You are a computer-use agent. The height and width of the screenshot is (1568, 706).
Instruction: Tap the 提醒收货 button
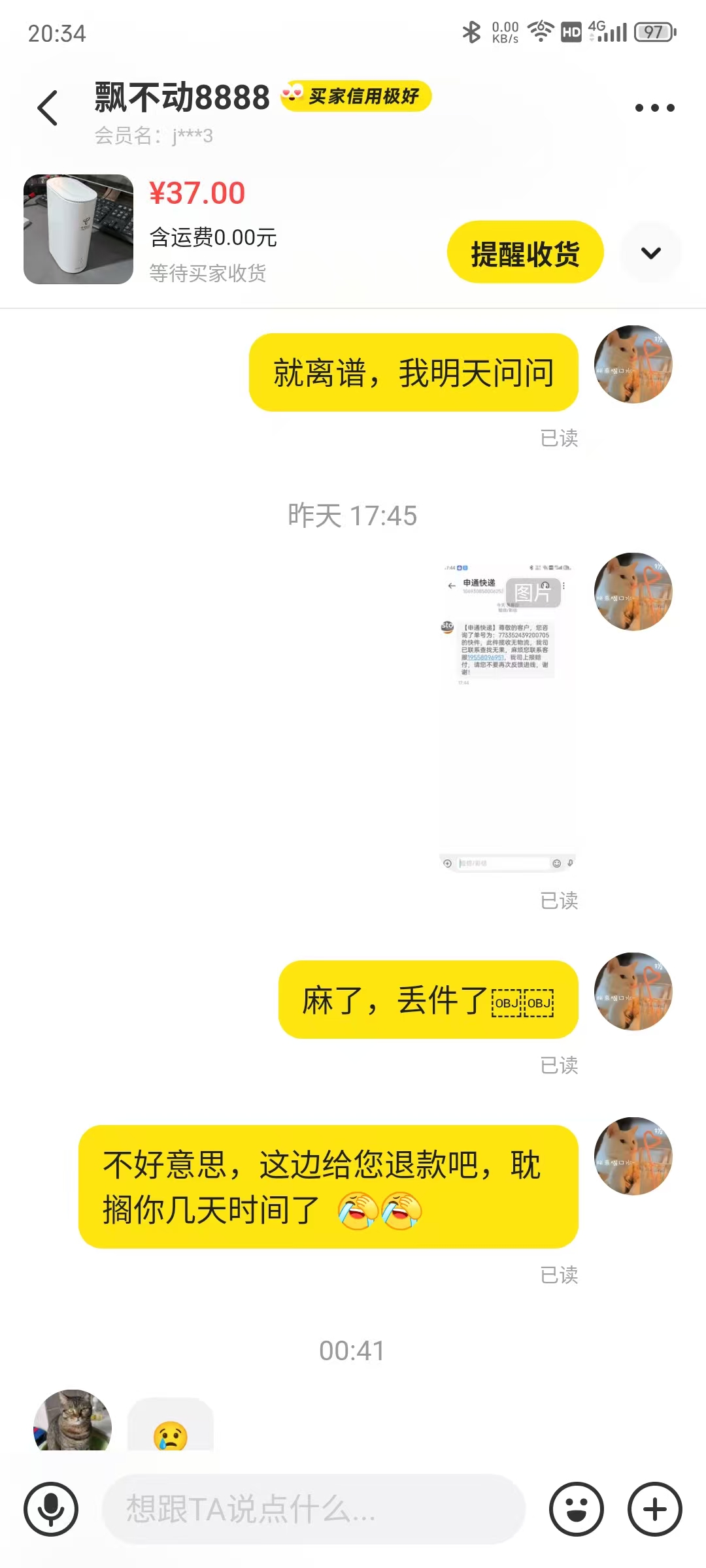coord(525,253)
